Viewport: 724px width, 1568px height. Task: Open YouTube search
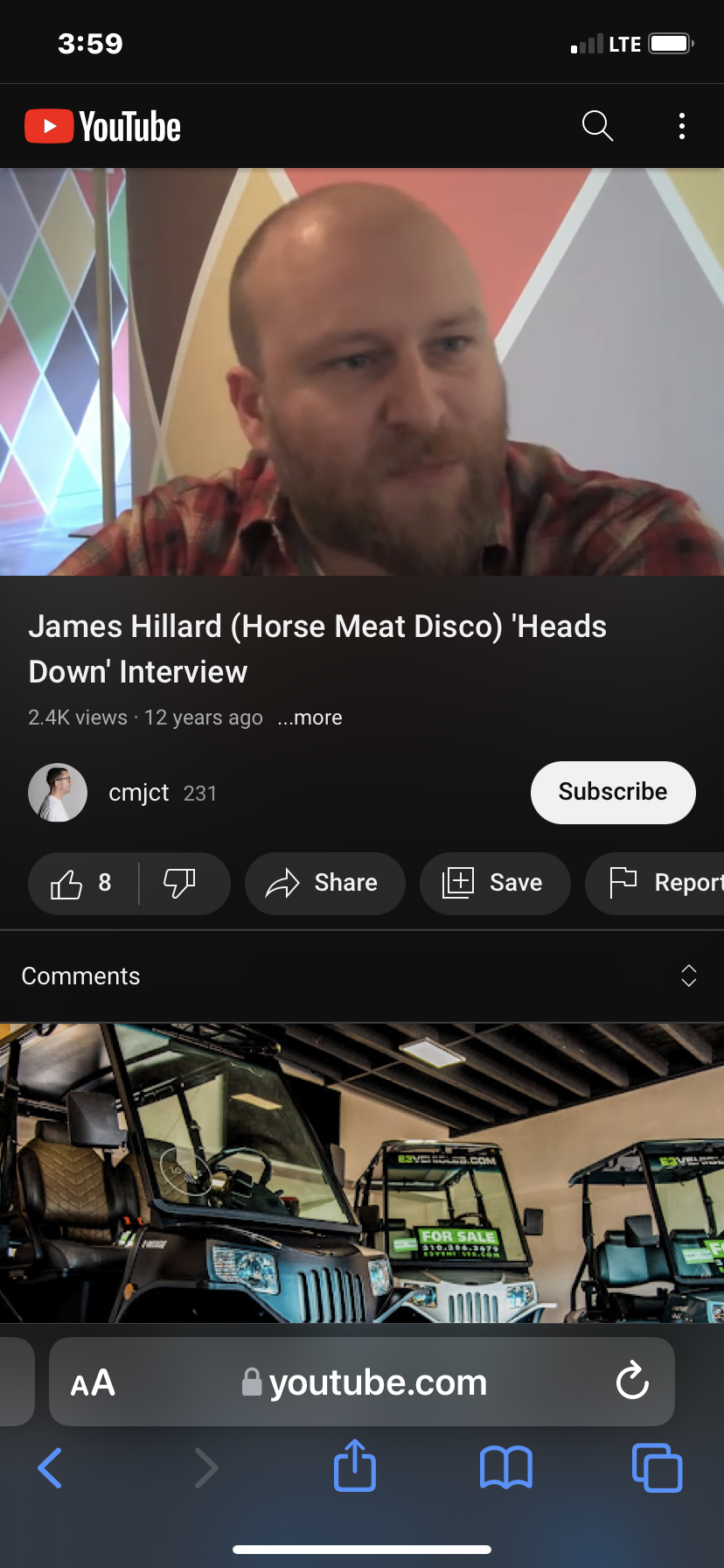click(x=597, y=126)
